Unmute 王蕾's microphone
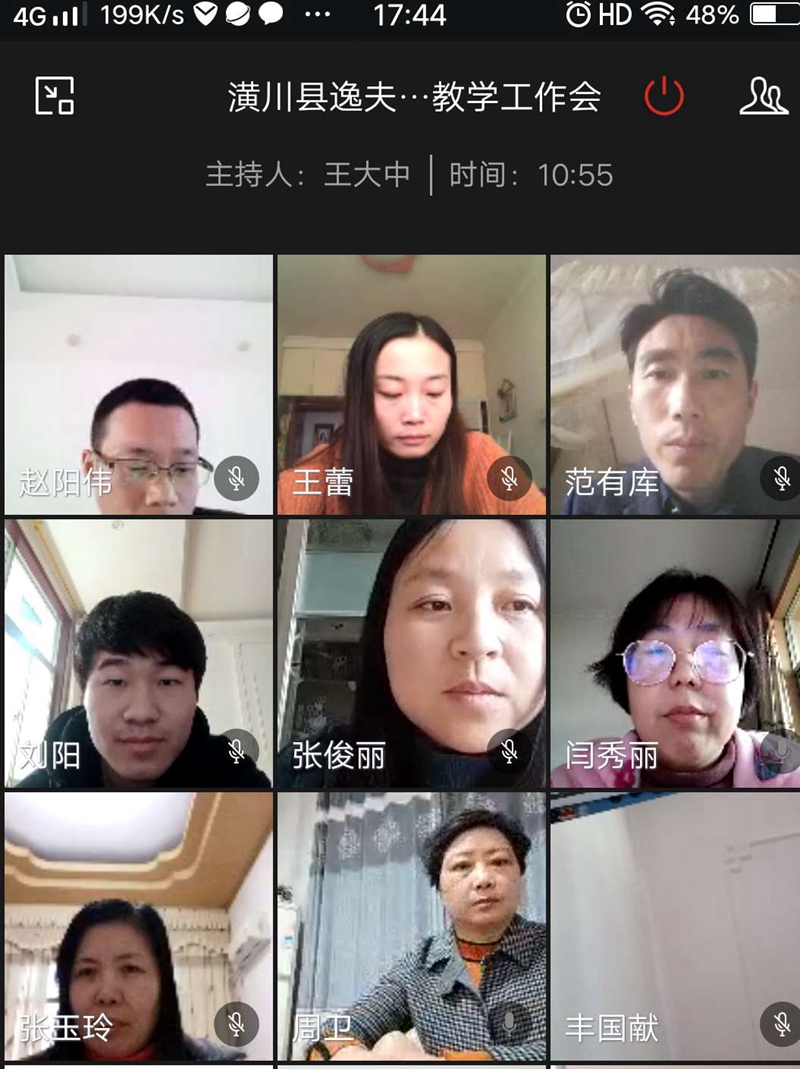Image resolution: width=800 pixels, height=1069 pixels. point(508,478)
